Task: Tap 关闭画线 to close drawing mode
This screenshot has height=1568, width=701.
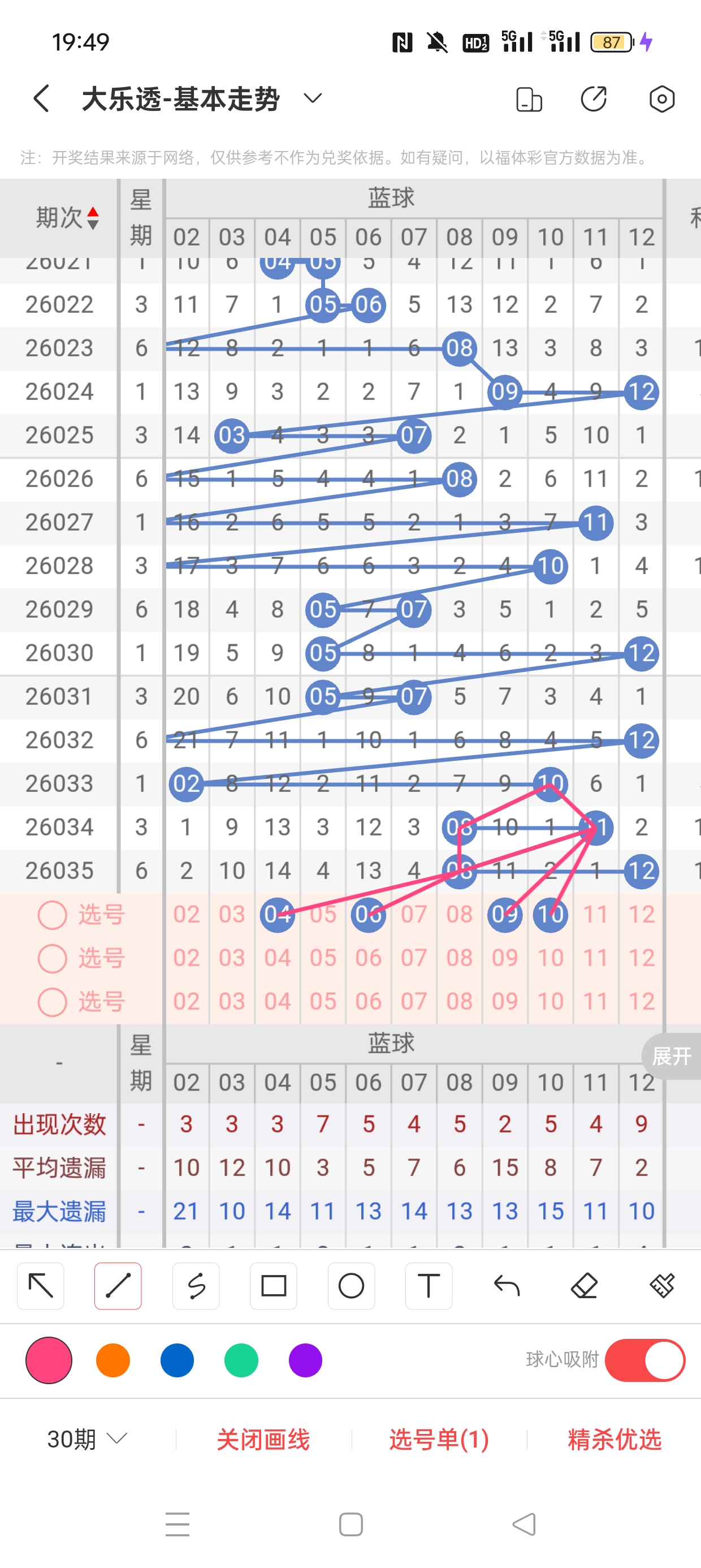Action: [263, 1439]
